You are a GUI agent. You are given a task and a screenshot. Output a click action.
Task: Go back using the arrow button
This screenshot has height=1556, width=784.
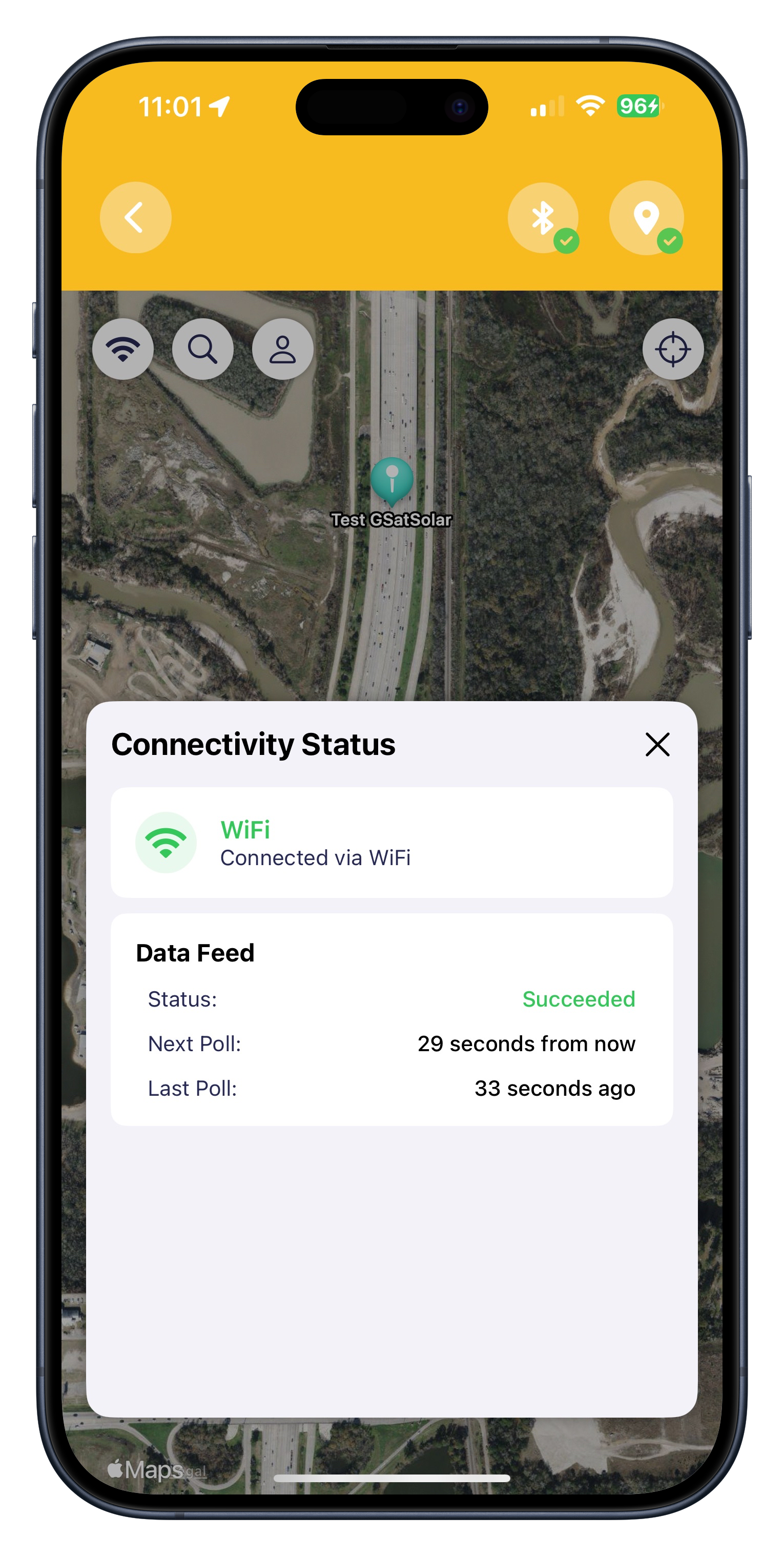point(135,217)
